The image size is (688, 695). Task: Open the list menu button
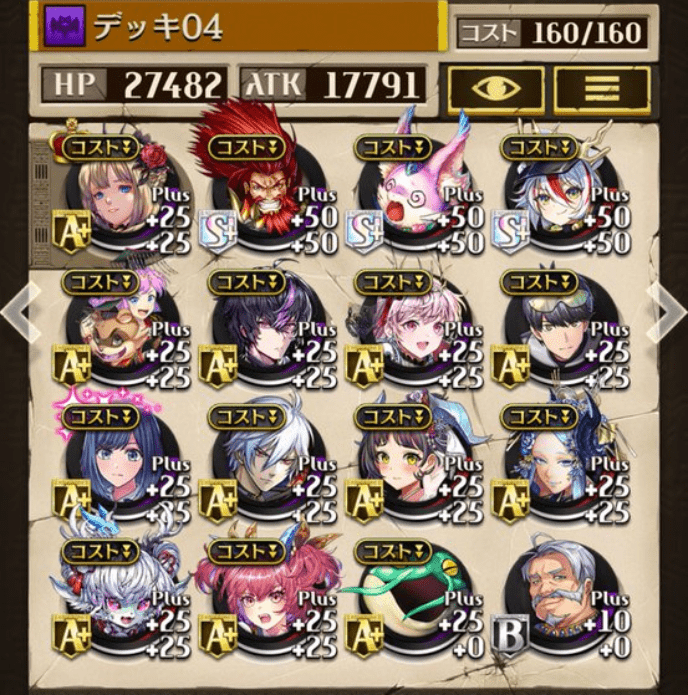point(600,89)
